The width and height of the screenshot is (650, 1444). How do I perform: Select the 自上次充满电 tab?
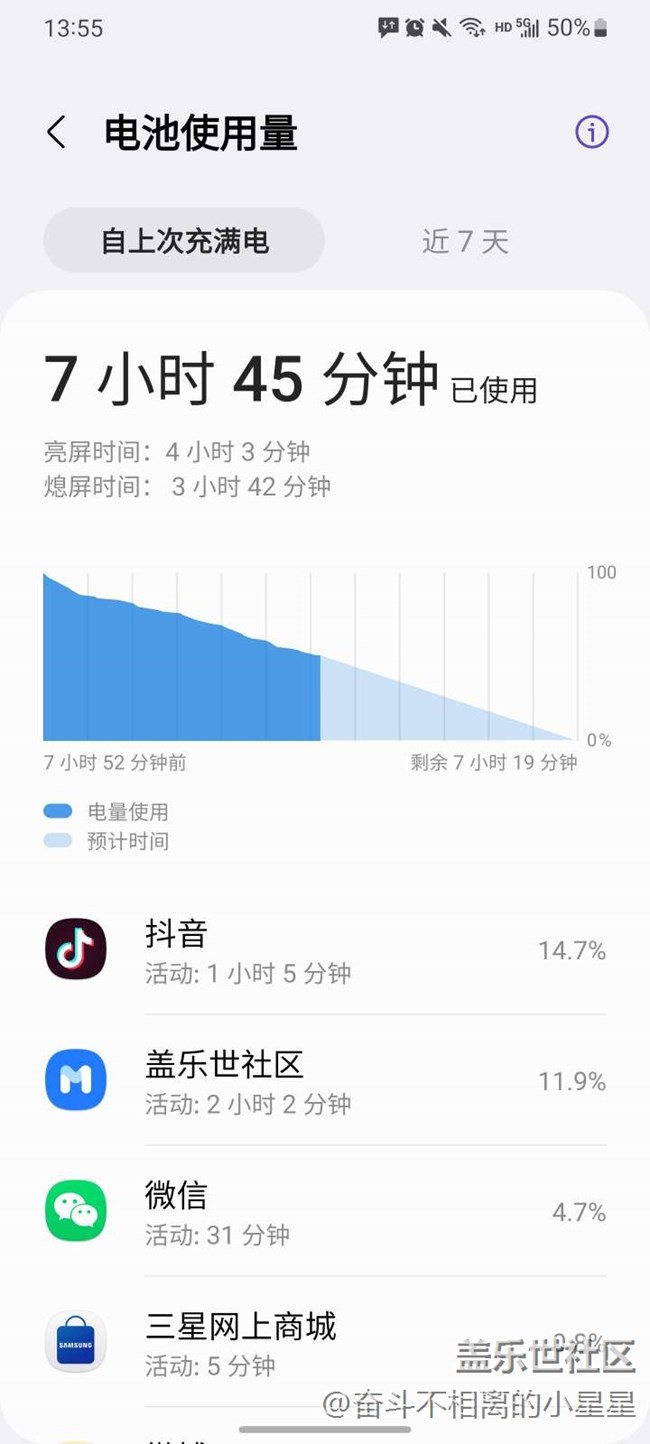[x=184, y=241]
